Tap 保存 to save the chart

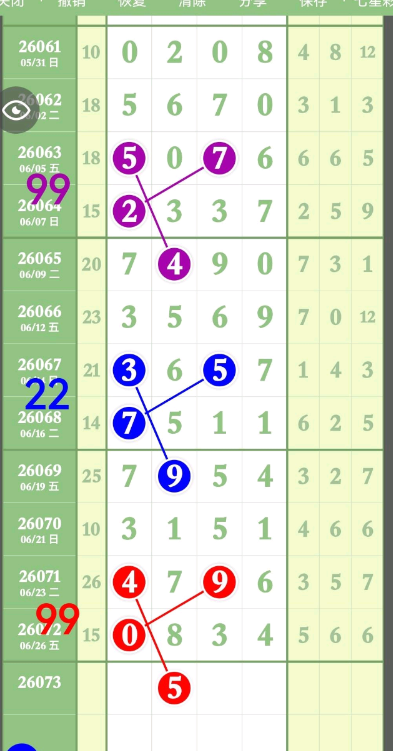(x=313, y=3)
